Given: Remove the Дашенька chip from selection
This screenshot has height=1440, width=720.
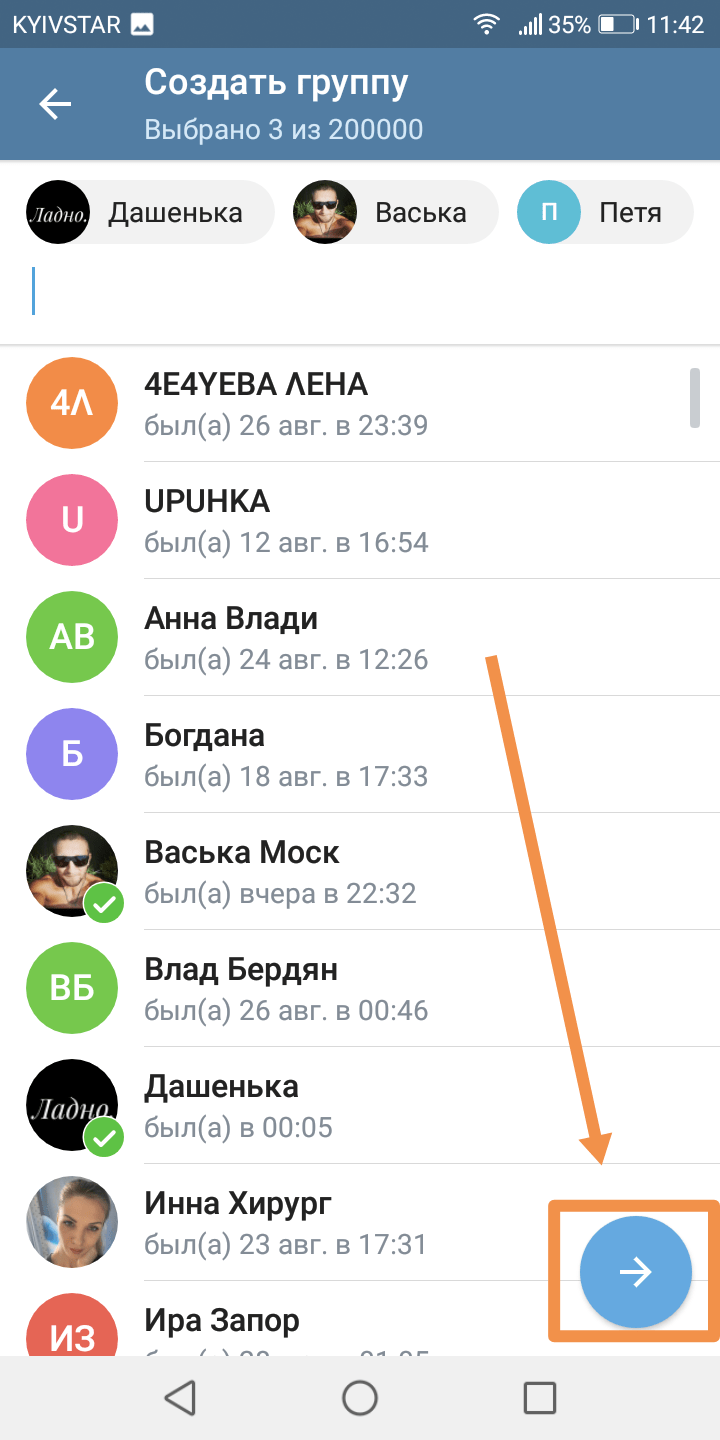Looking at the screenshot, I should point(150,212).
